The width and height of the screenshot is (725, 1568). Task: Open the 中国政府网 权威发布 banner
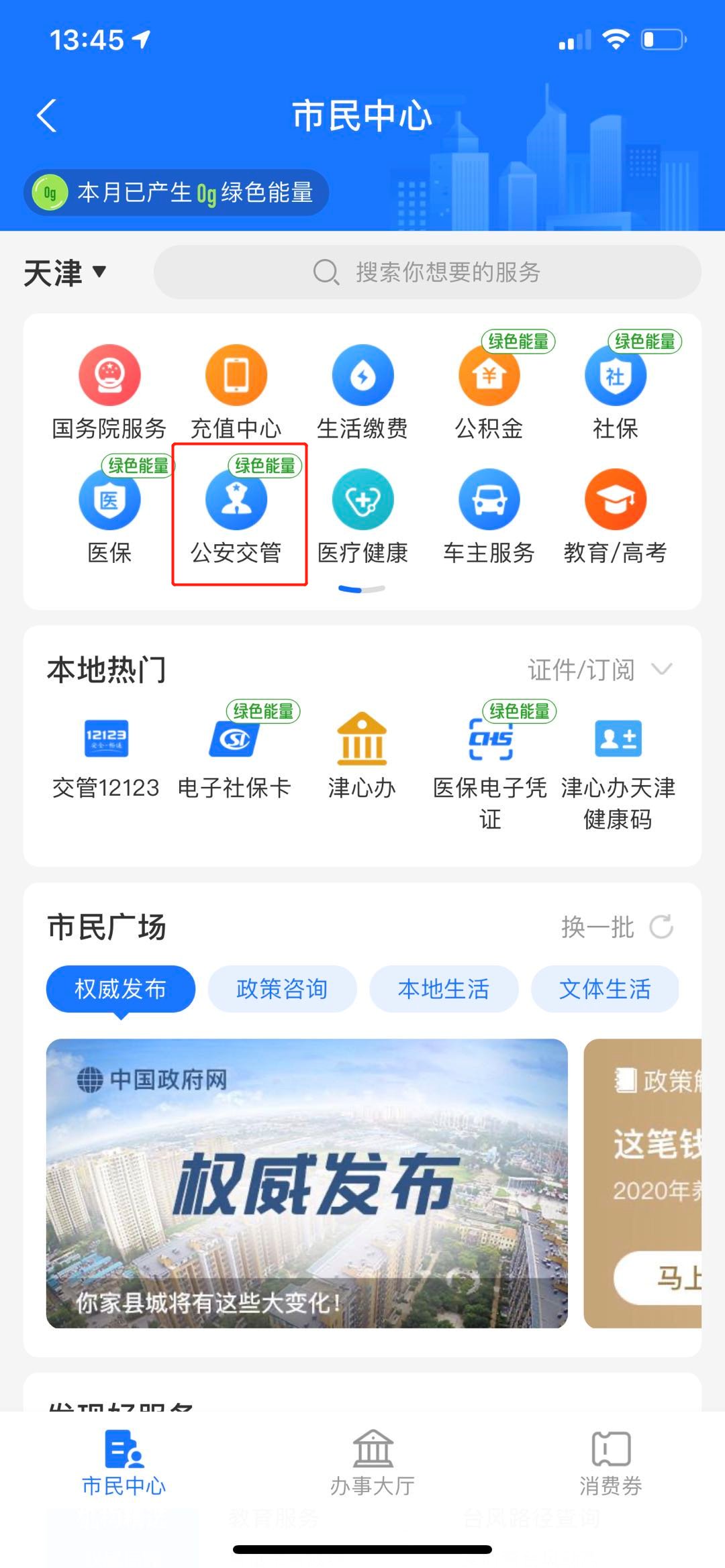(x=307, y=1183)
